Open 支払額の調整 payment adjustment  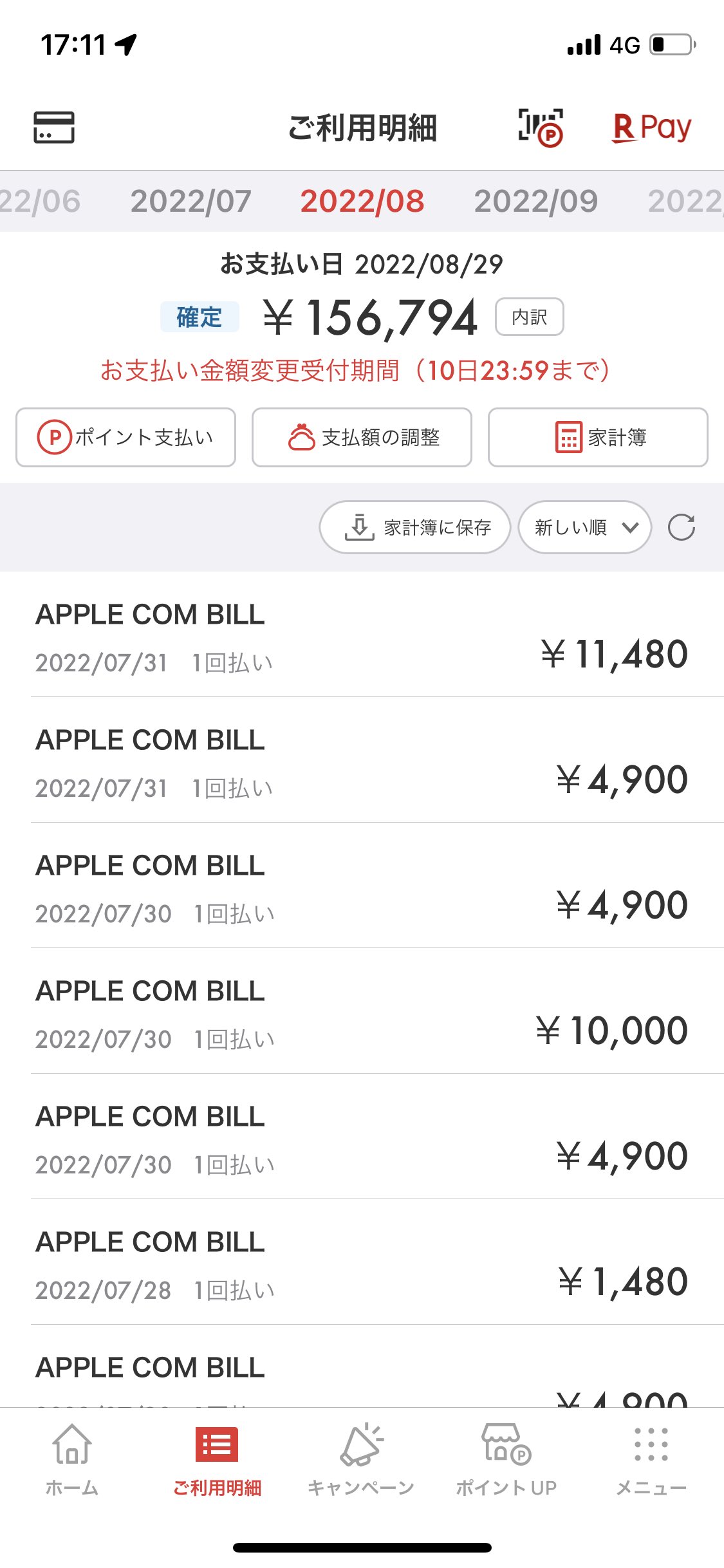(362, 437)
